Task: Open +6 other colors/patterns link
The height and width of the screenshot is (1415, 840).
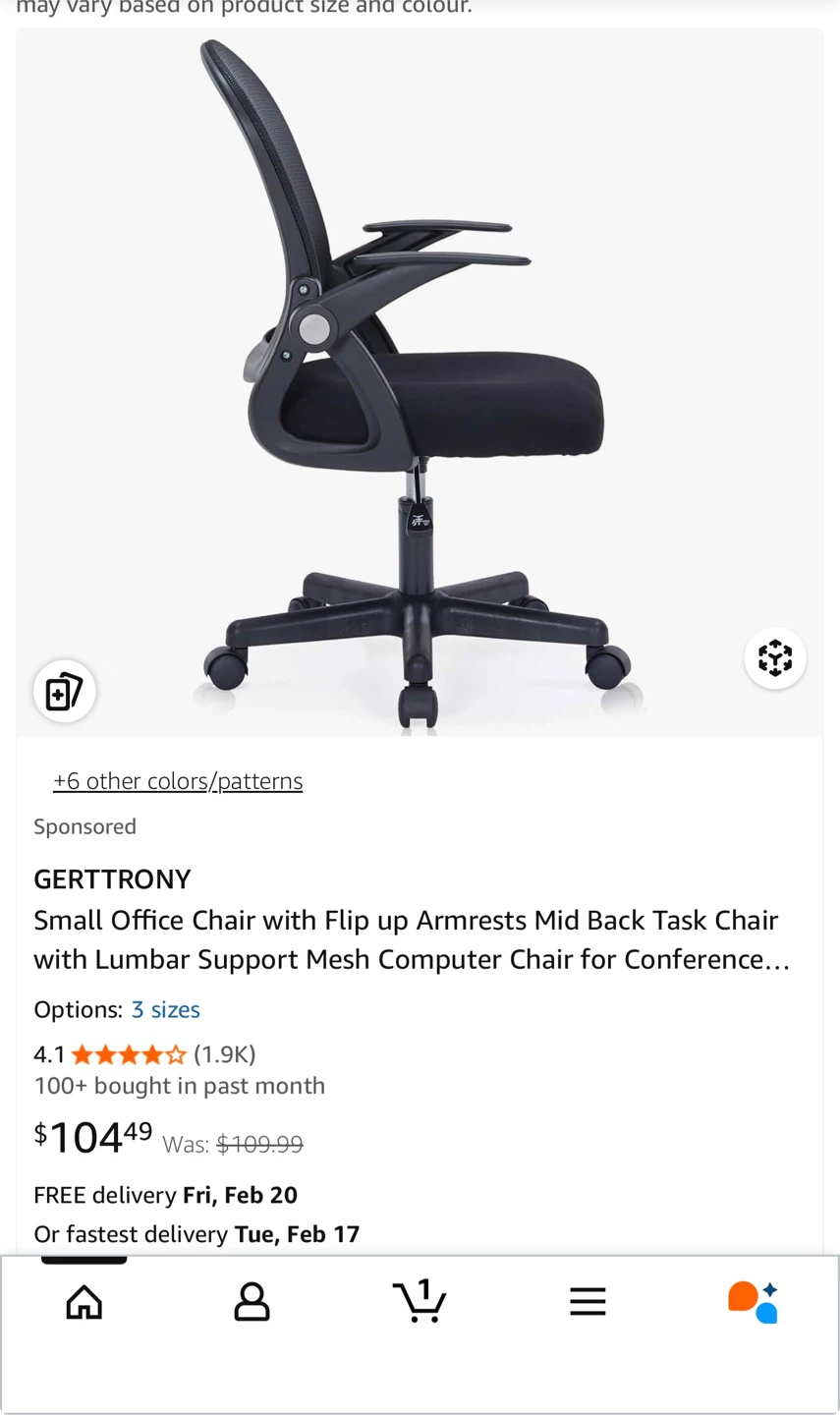Action: tap(178, 781)
